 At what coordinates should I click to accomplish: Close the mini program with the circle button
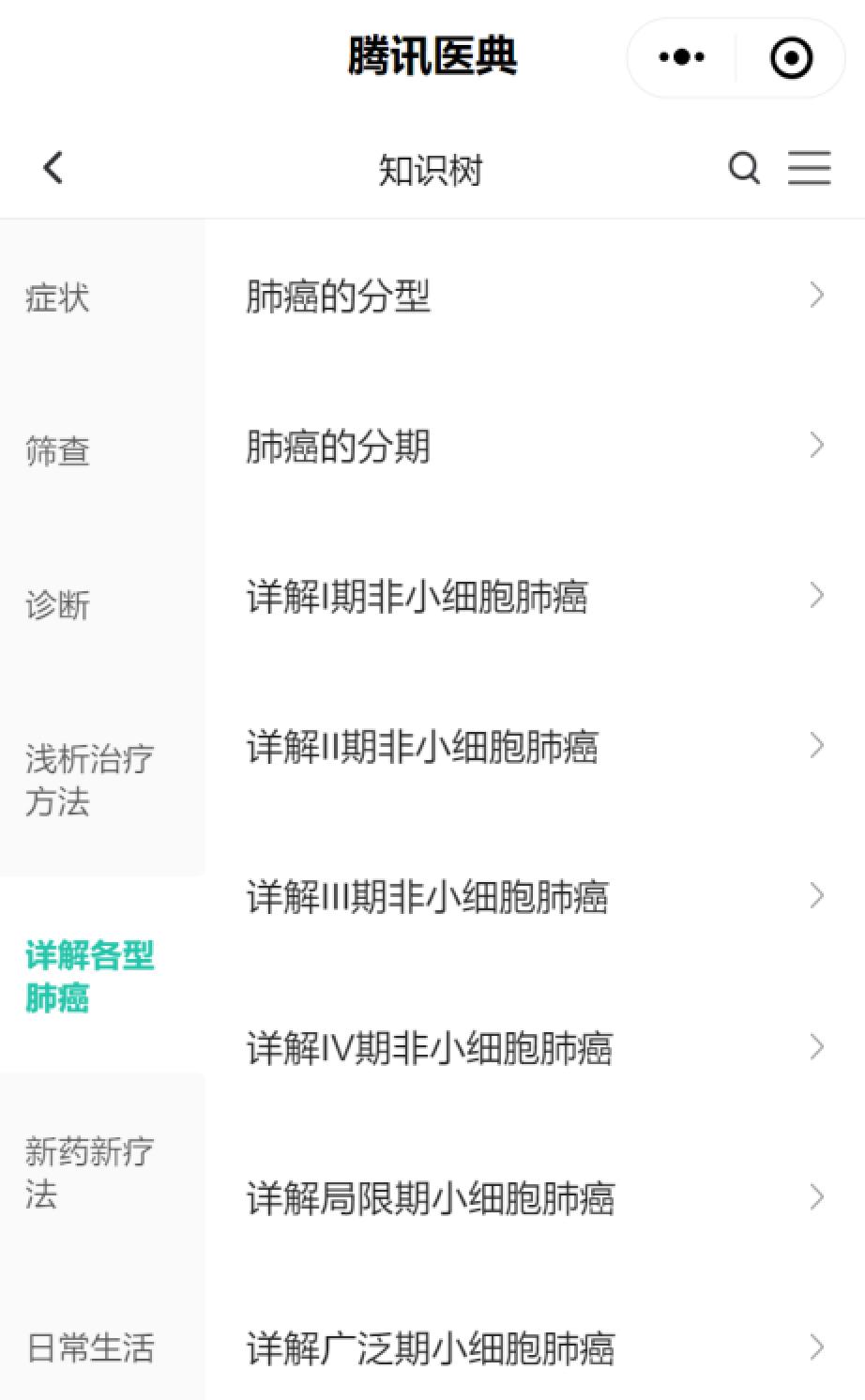(x=791, y=58)
